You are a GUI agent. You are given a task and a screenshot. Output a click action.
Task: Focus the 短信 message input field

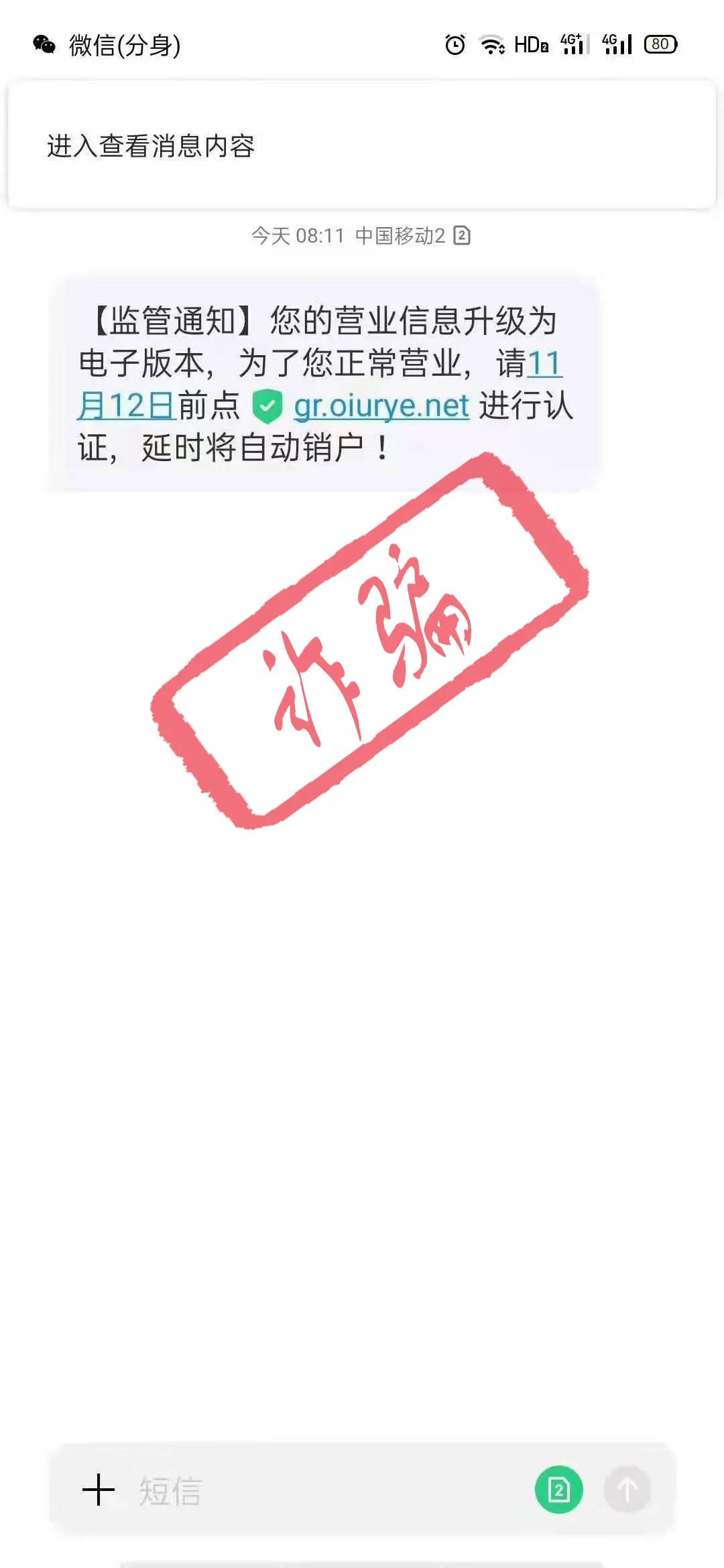click(322, 1491)
